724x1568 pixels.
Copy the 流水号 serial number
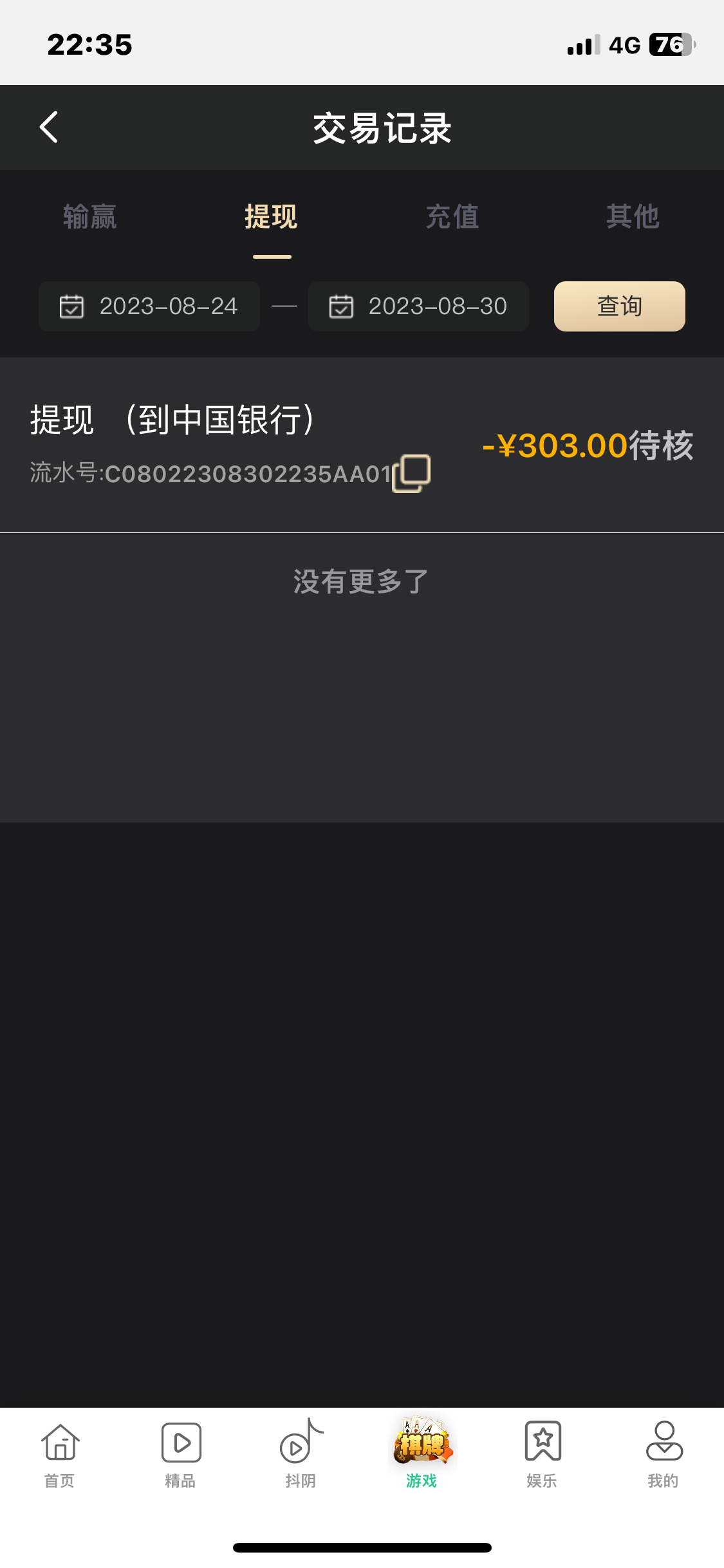(412, 474)
